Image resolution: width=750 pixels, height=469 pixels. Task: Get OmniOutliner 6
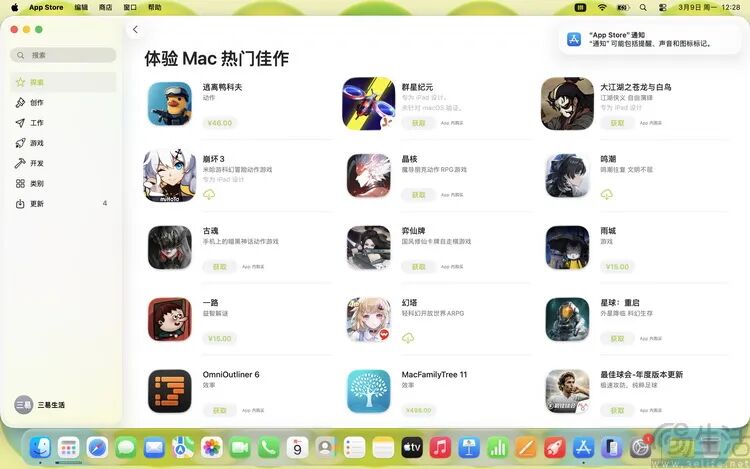(219, 410)
